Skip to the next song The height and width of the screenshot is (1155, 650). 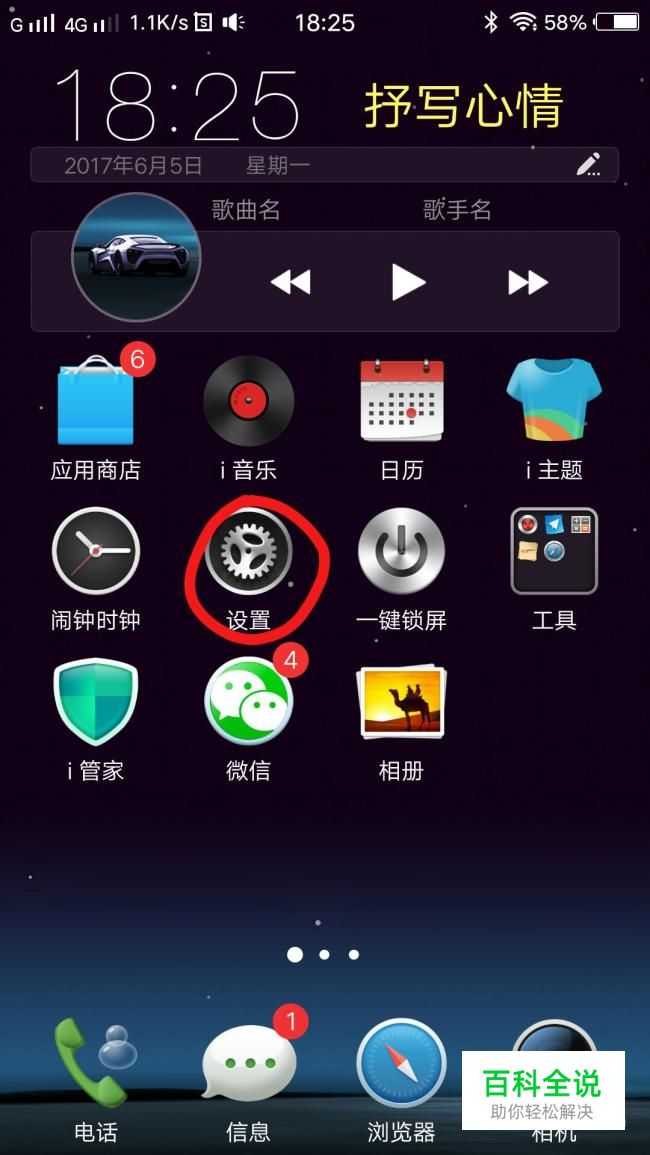pyautogui.click(x=527, y=283)
